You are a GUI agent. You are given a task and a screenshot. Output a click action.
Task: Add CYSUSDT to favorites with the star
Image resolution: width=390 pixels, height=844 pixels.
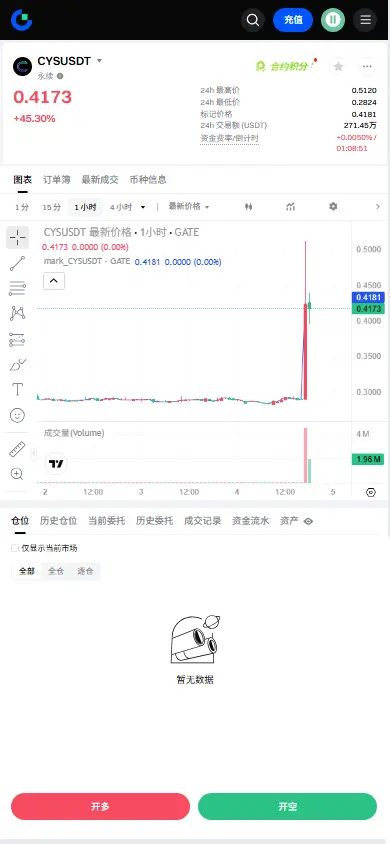(x=338, y=66)
